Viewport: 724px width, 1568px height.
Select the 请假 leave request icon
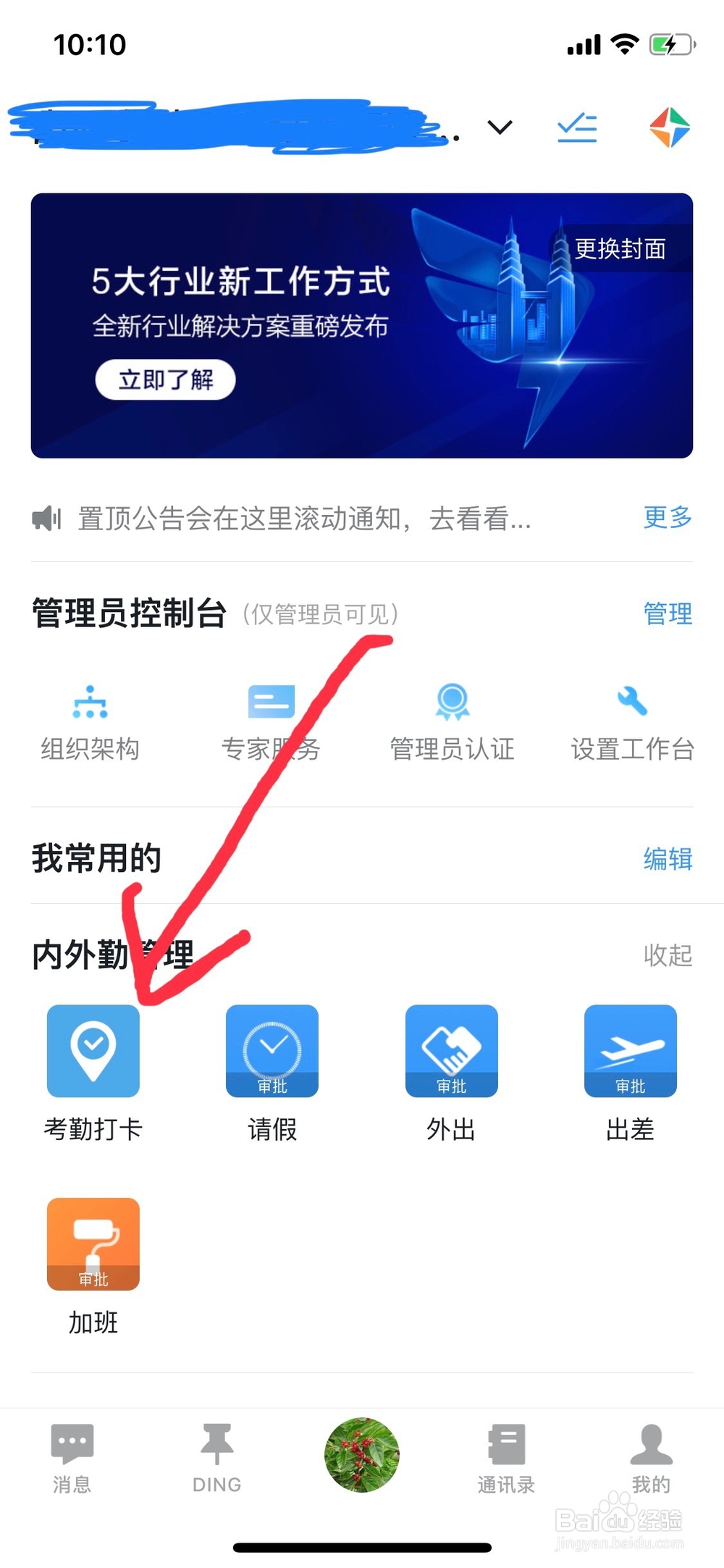click(271, 1052)
